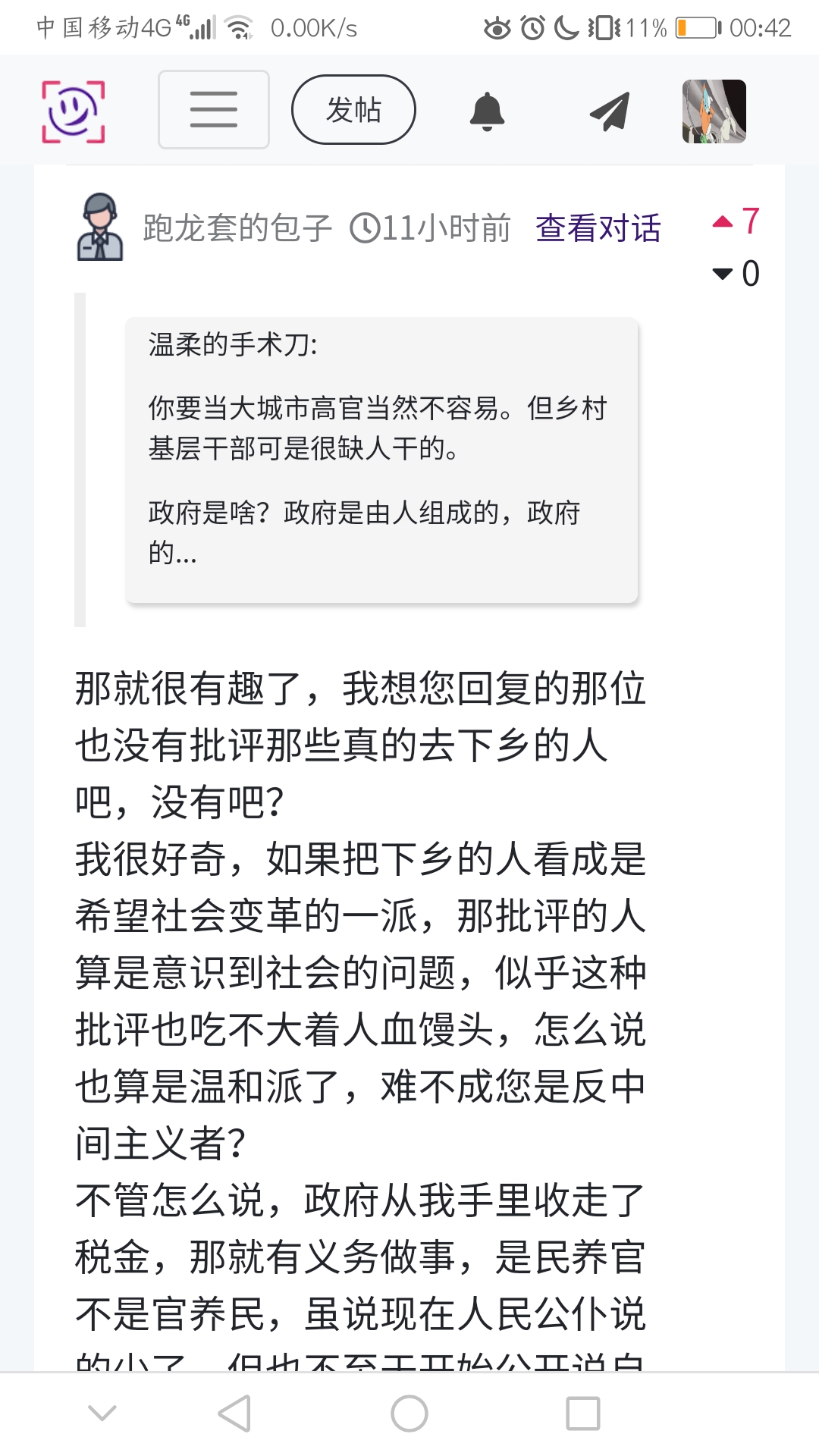Screen dimensions: 819x1456
Task: Tap the 发帖 button to create a post
Action: (353, 109)
